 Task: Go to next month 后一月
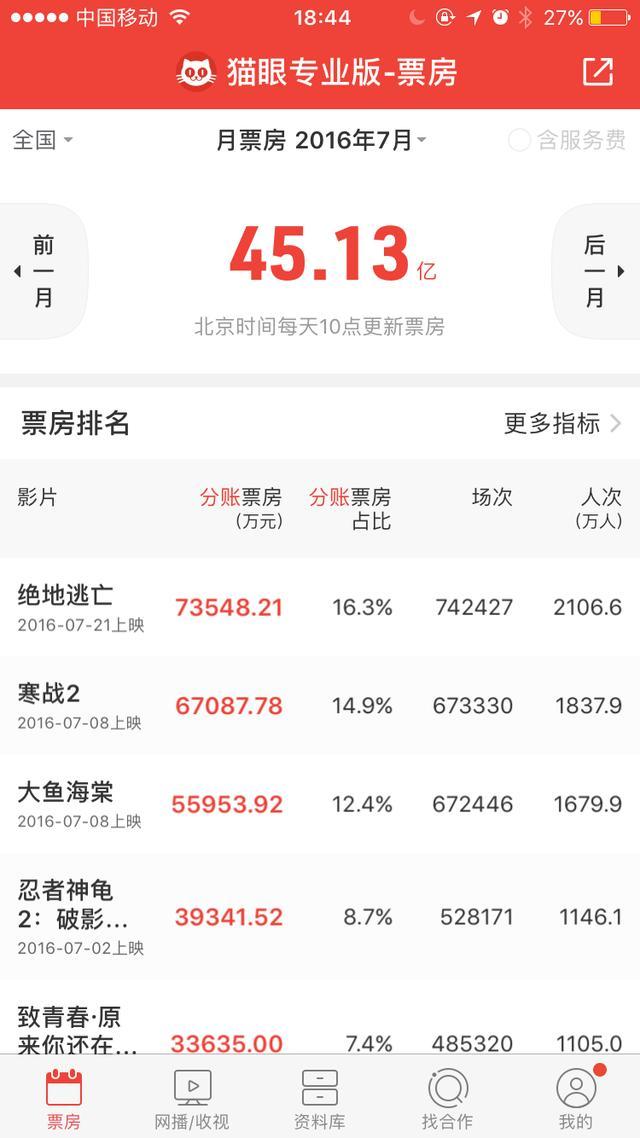(596, 271)
